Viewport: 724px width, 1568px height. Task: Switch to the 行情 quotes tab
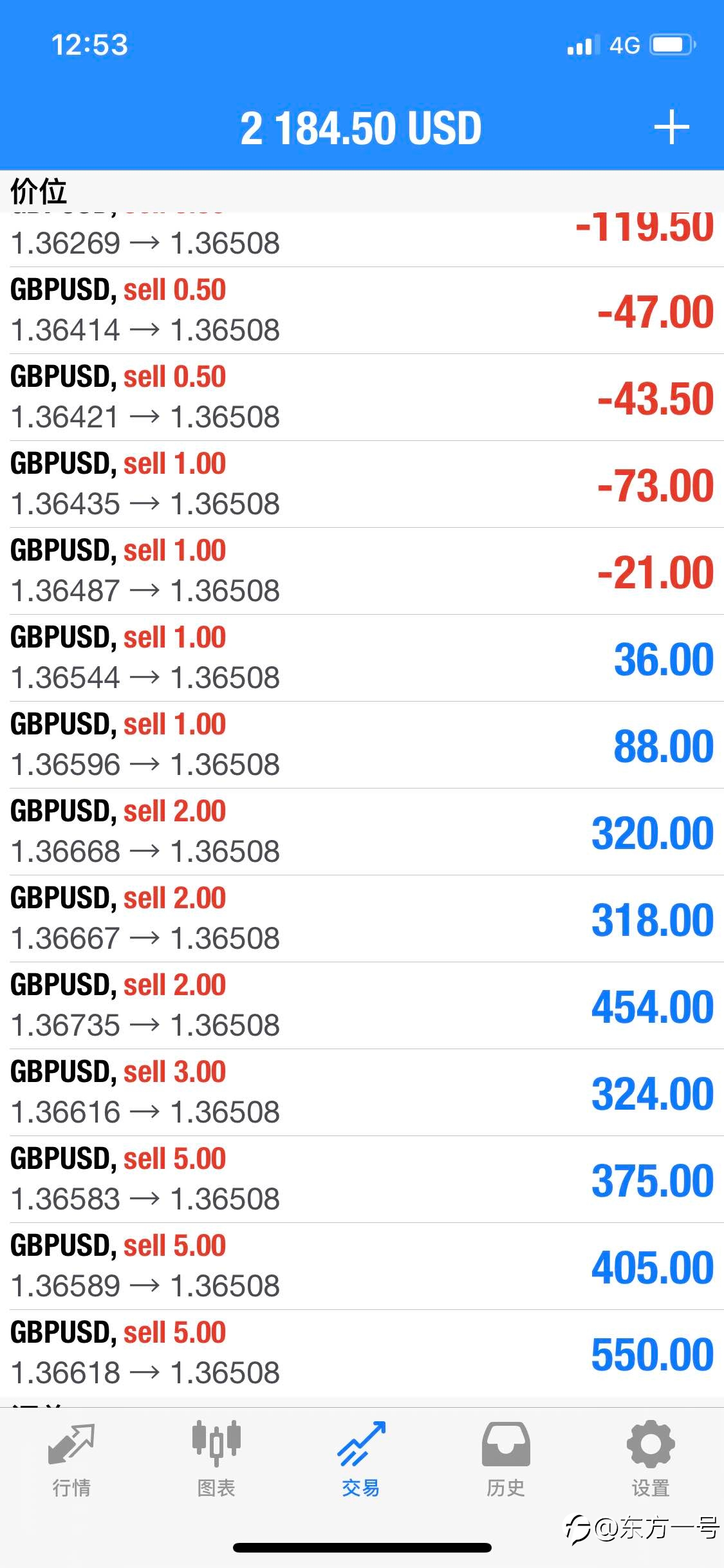71,1459
